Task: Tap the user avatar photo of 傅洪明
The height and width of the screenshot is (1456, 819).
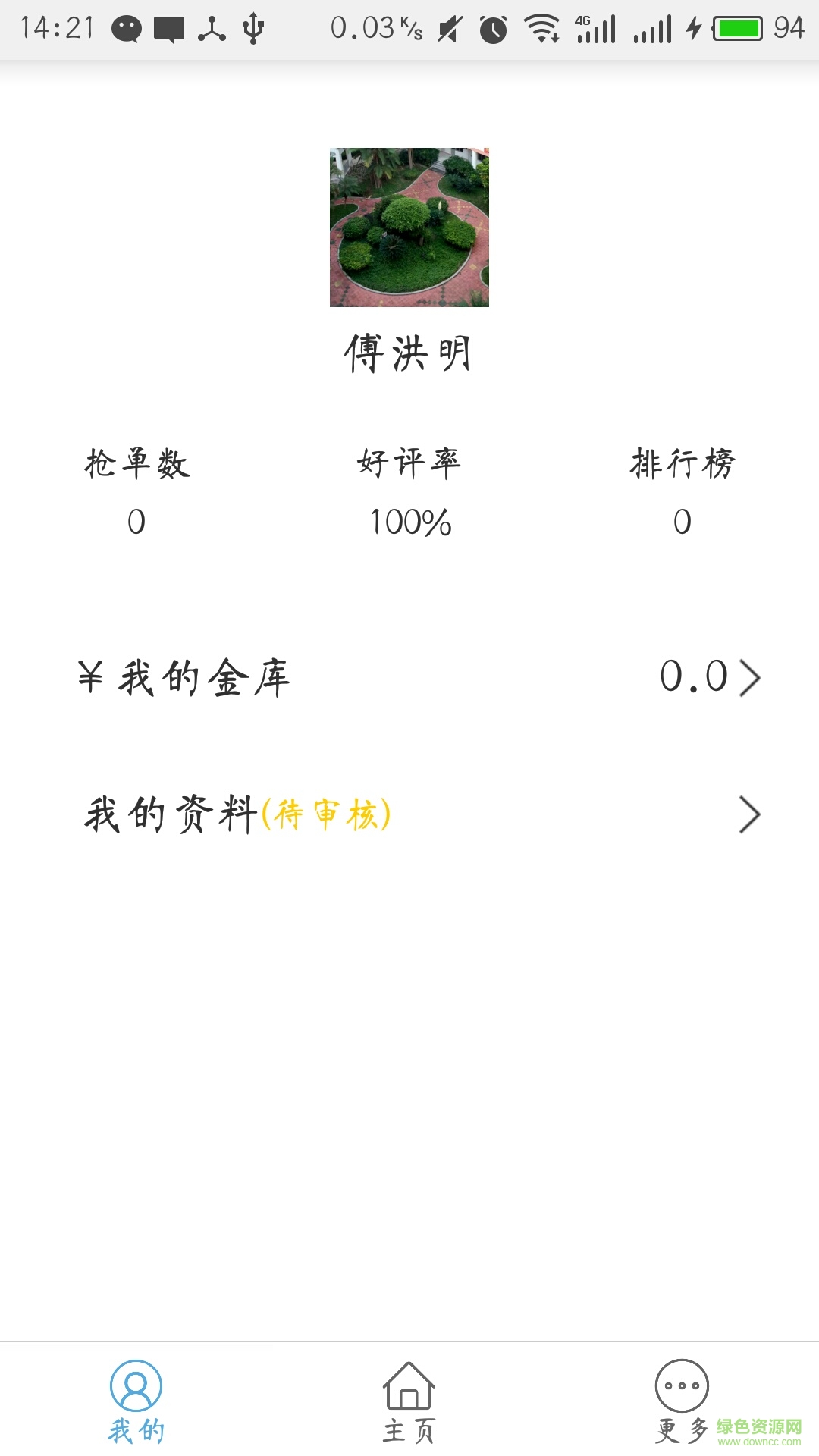Action: (409, 227)
